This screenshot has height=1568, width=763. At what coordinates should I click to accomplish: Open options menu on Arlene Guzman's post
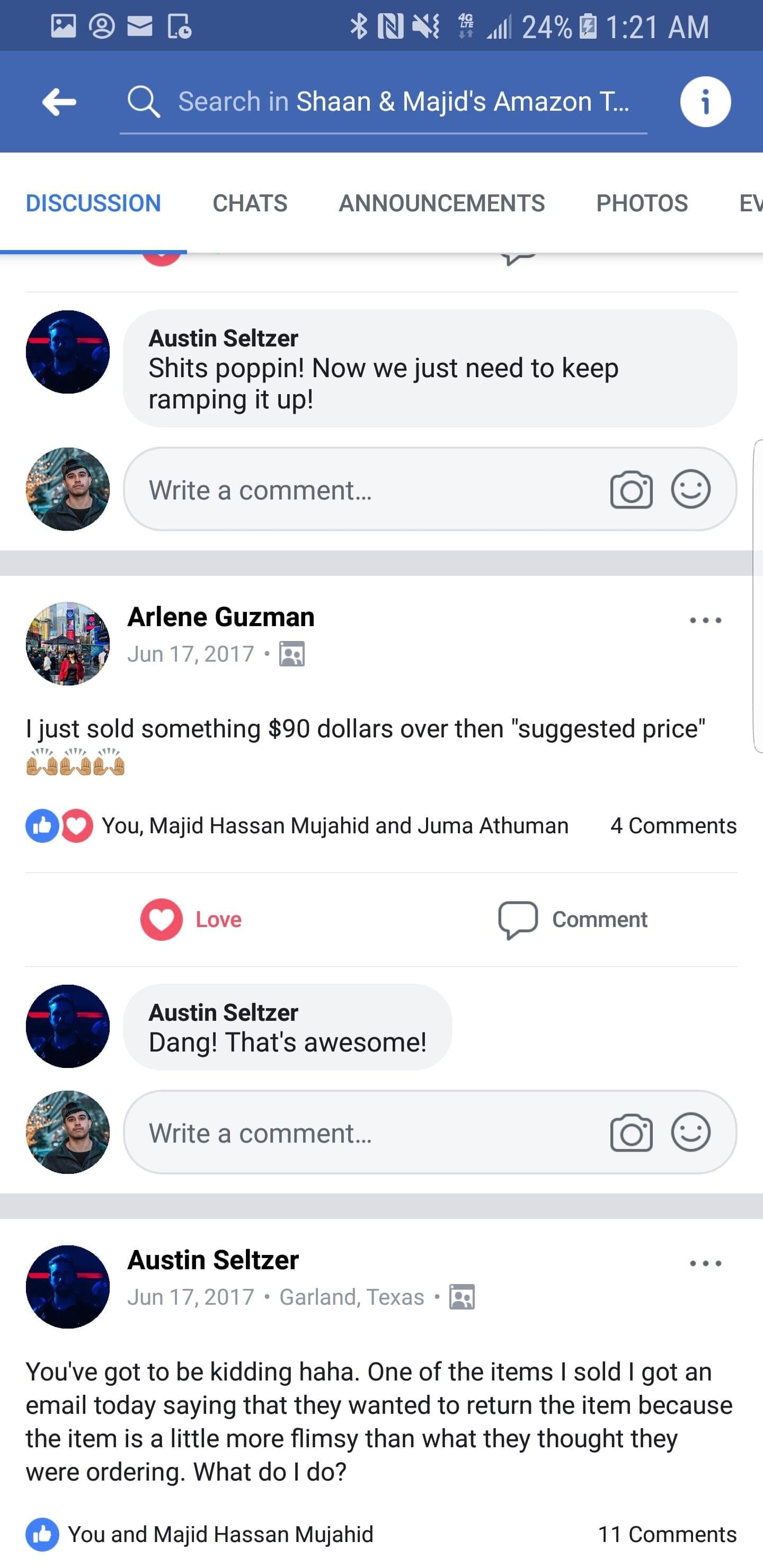pos(705,621)
